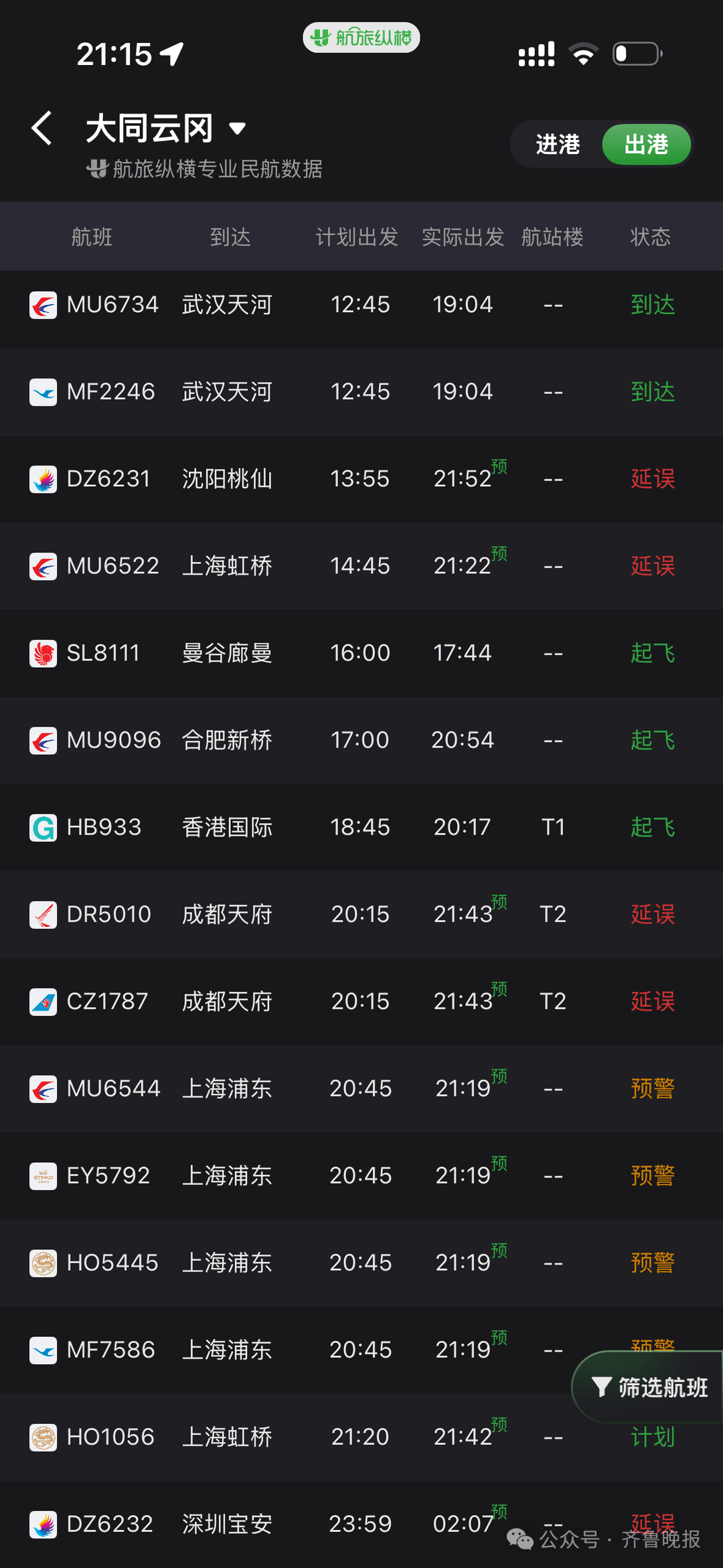The image size is (723, 1568).
Task: Select the 出港 departures tab
Action: (x=646, y=144)
